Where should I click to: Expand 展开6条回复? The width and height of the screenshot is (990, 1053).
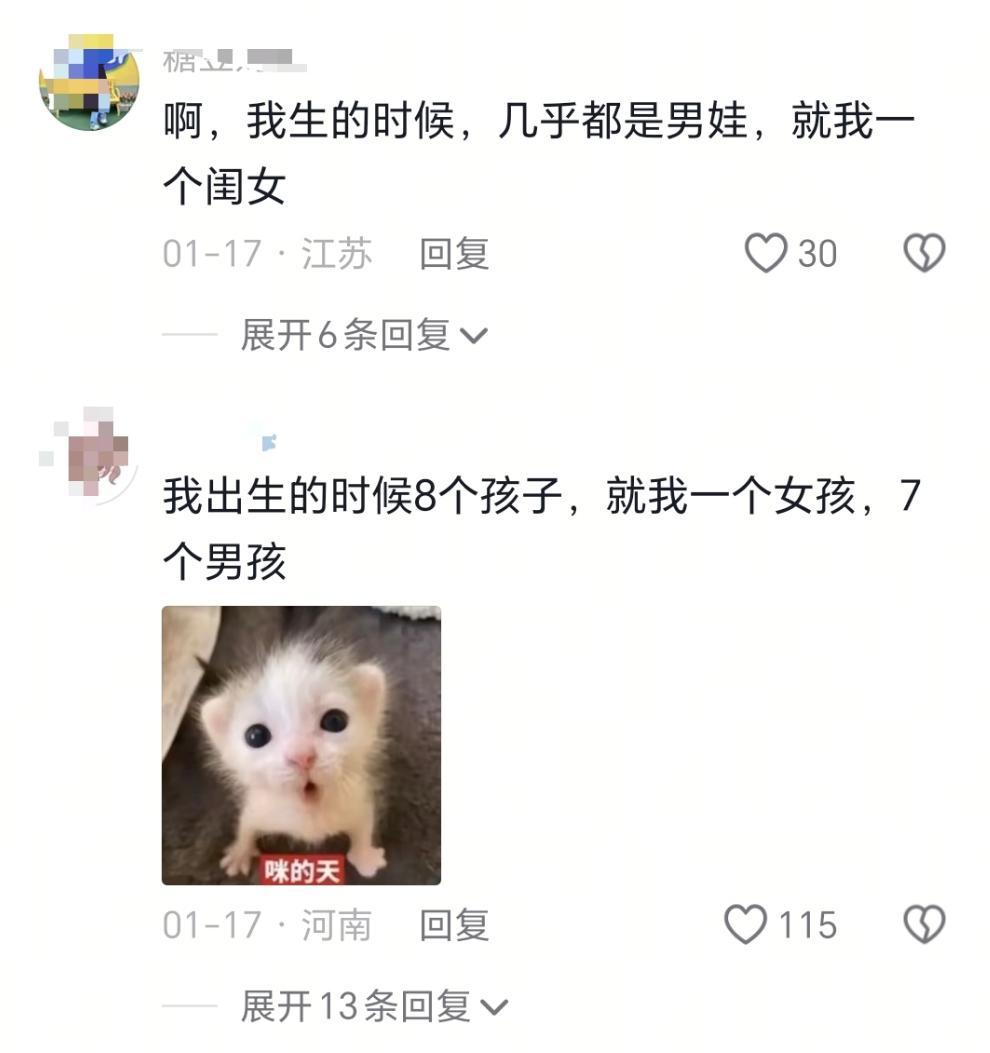click(362, 335)
